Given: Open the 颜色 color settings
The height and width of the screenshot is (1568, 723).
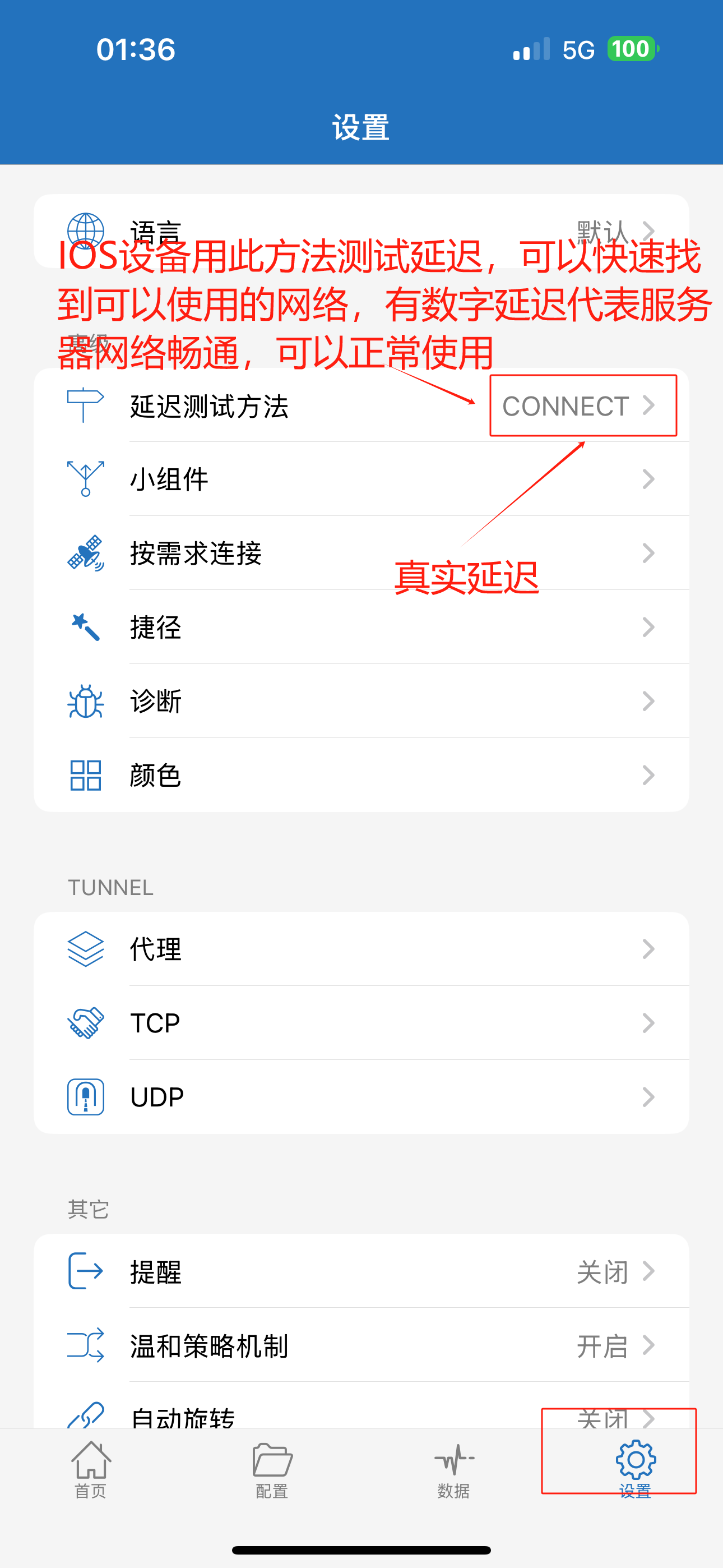Looking at the screenshot, I should click(x=361, y=775).
